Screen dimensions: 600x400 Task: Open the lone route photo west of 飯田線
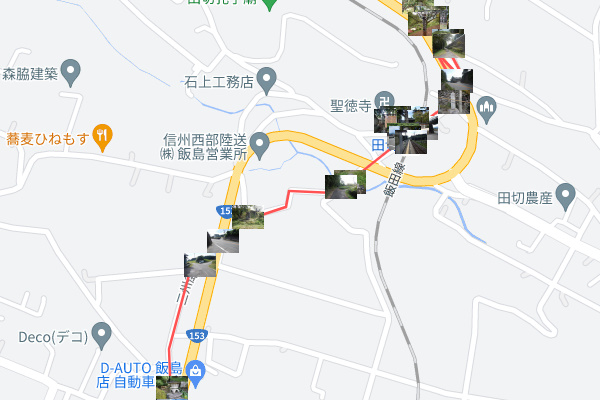coord(345,185)
